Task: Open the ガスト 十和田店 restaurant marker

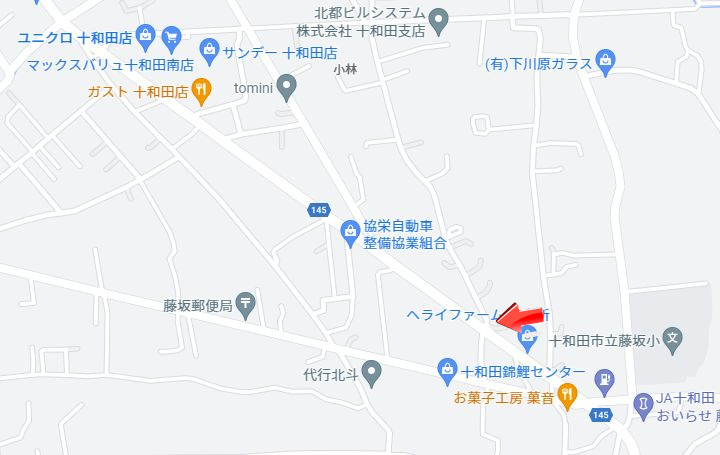Action: click(201, 91)
